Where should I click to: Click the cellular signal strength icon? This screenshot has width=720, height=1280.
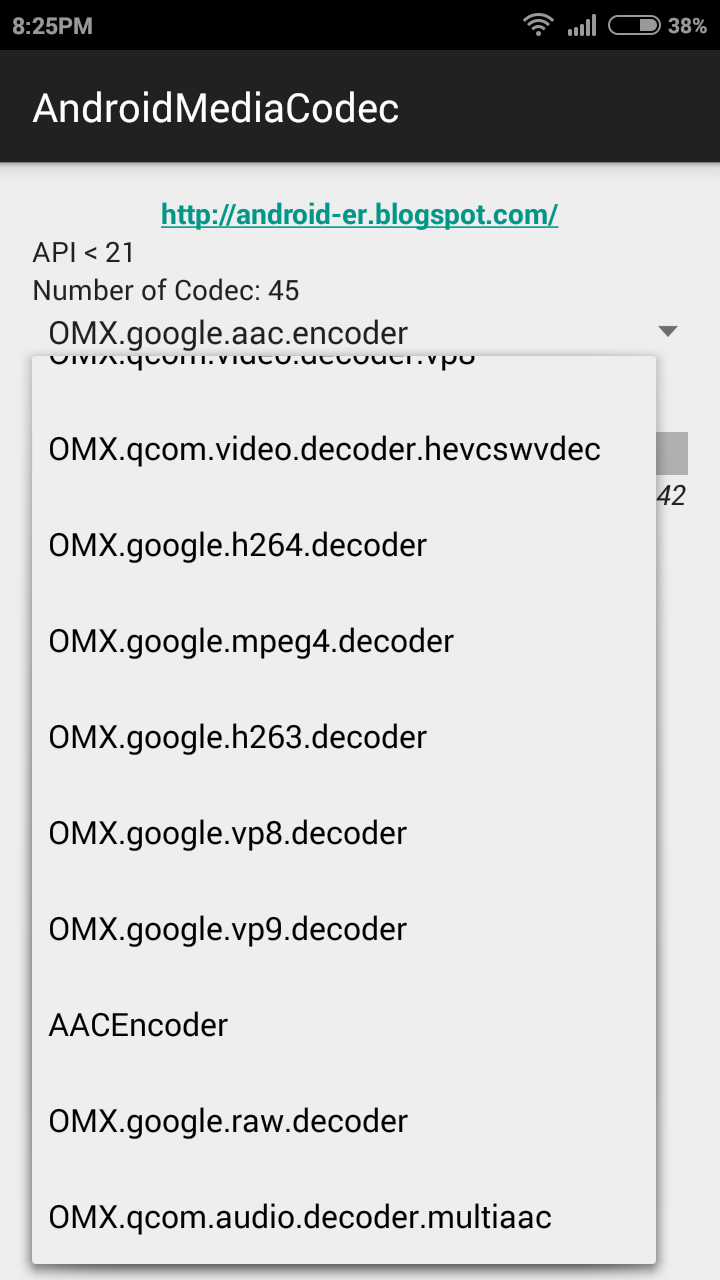581,24
